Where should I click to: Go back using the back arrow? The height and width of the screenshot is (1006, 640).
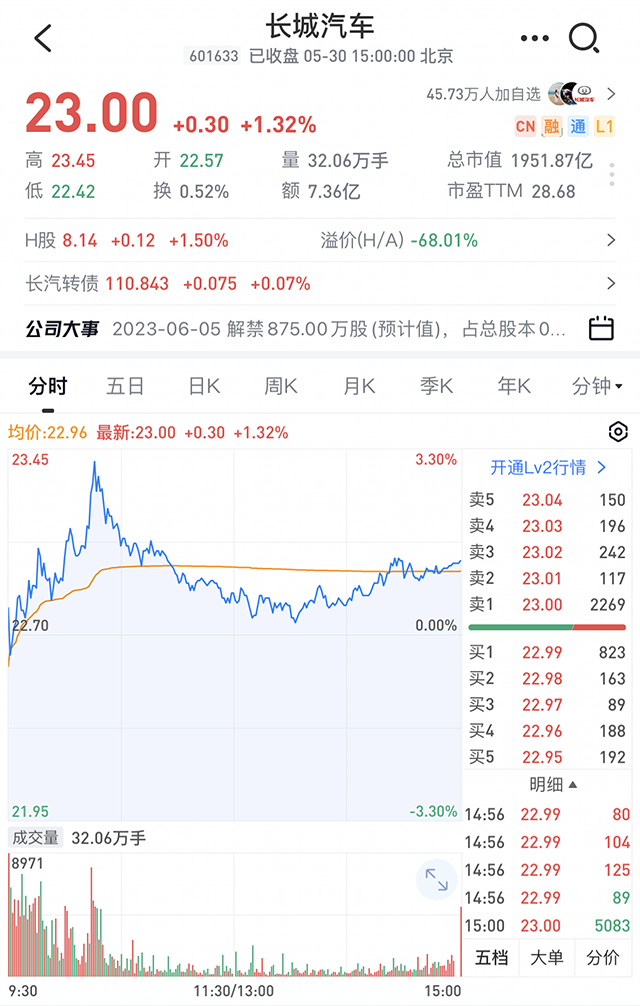click(x=42, y=39)
